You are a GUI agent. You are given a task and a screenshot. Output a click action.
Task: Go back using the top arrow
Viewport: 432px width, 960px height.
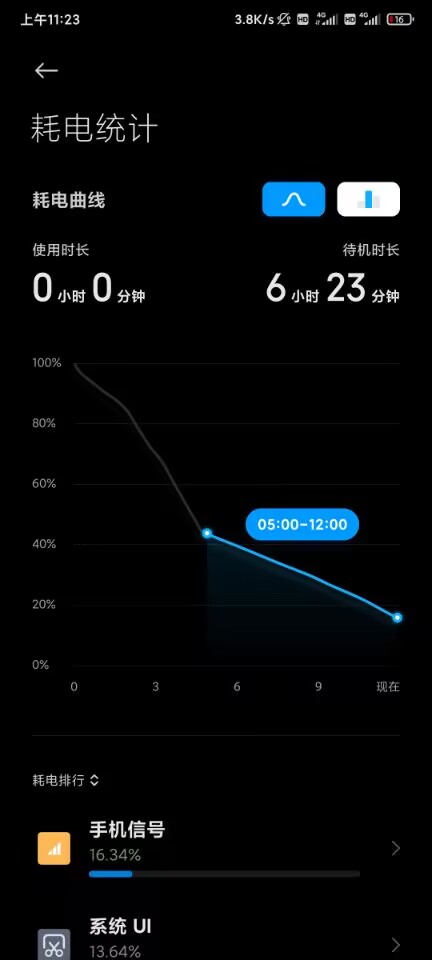46,71
